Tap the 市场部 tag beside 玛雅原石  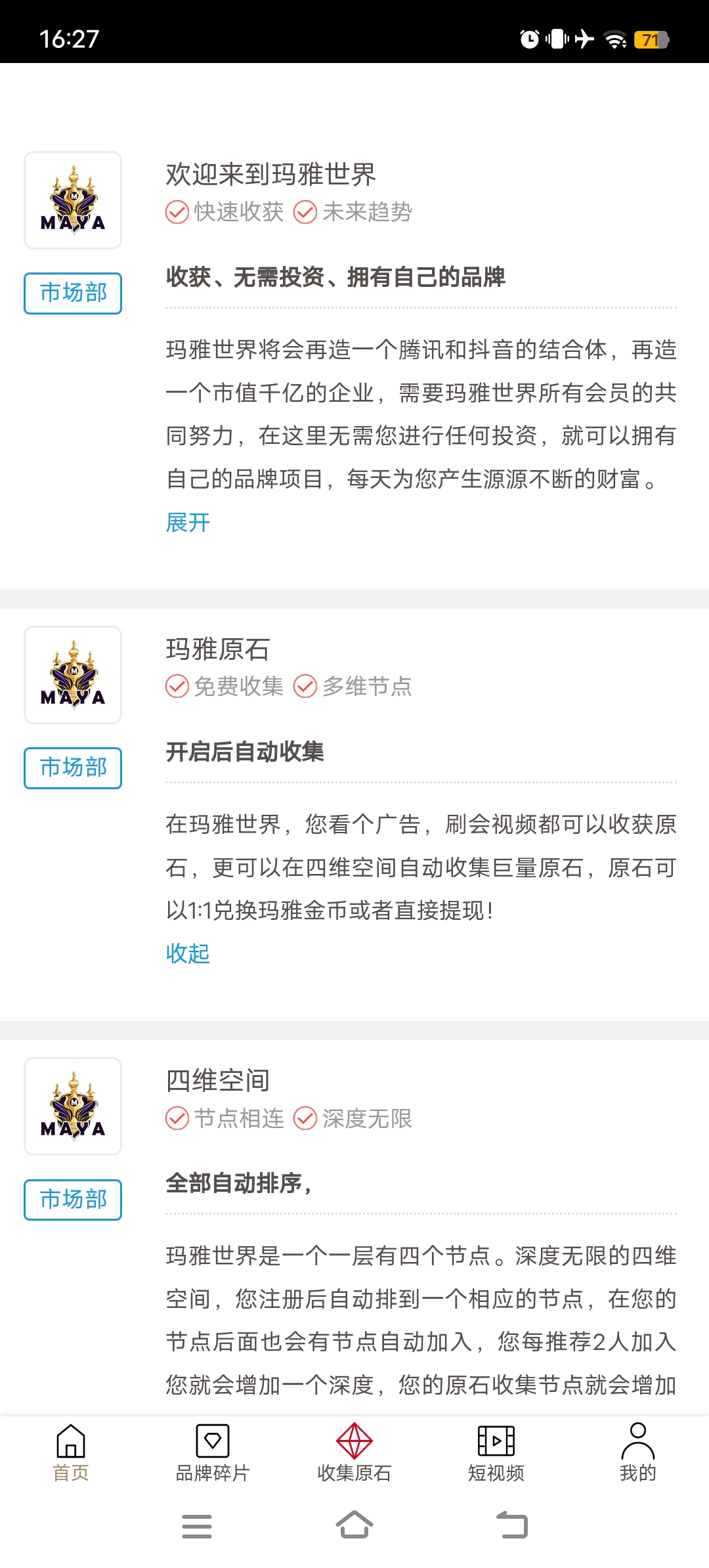[73, 768]
